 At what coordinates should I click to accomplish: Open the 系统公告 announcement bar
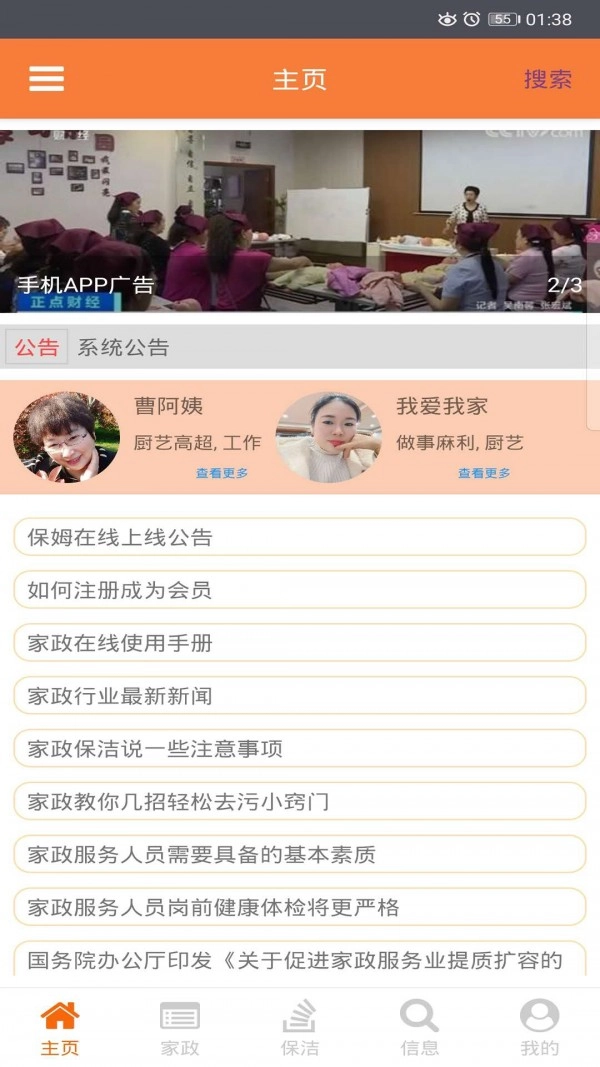click(300, 348)
